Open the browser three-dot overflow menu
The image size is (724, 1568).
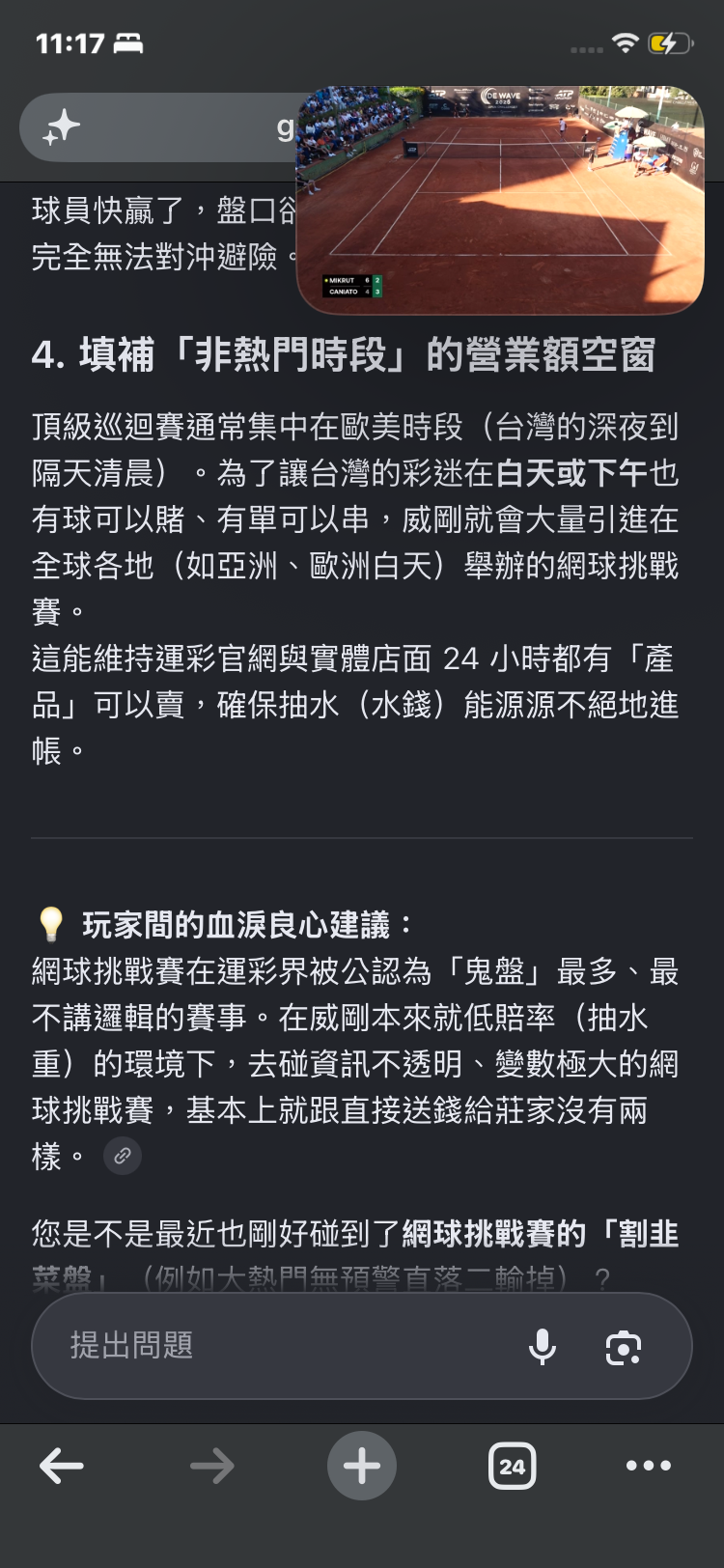pyautogui.click(x=649, y=1466)
